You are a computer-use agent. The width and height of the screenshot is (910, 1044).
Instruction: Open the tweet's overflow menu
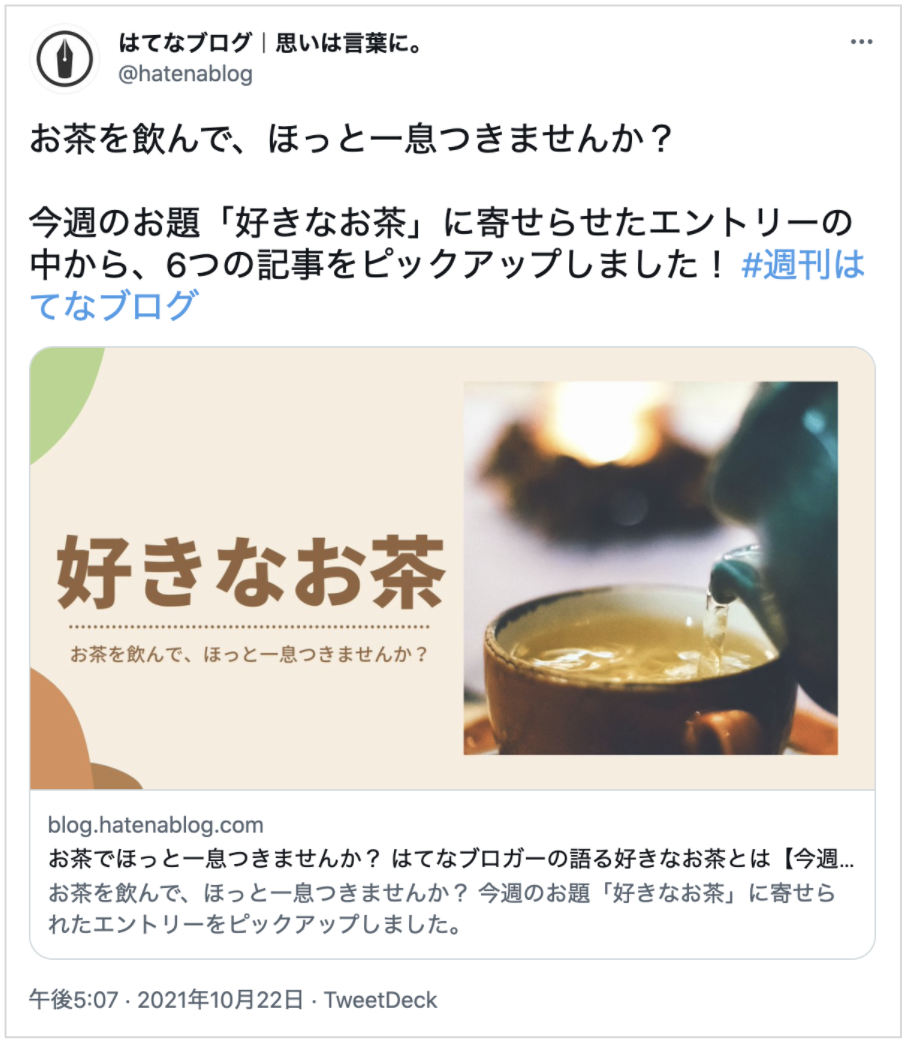[861, 43]
